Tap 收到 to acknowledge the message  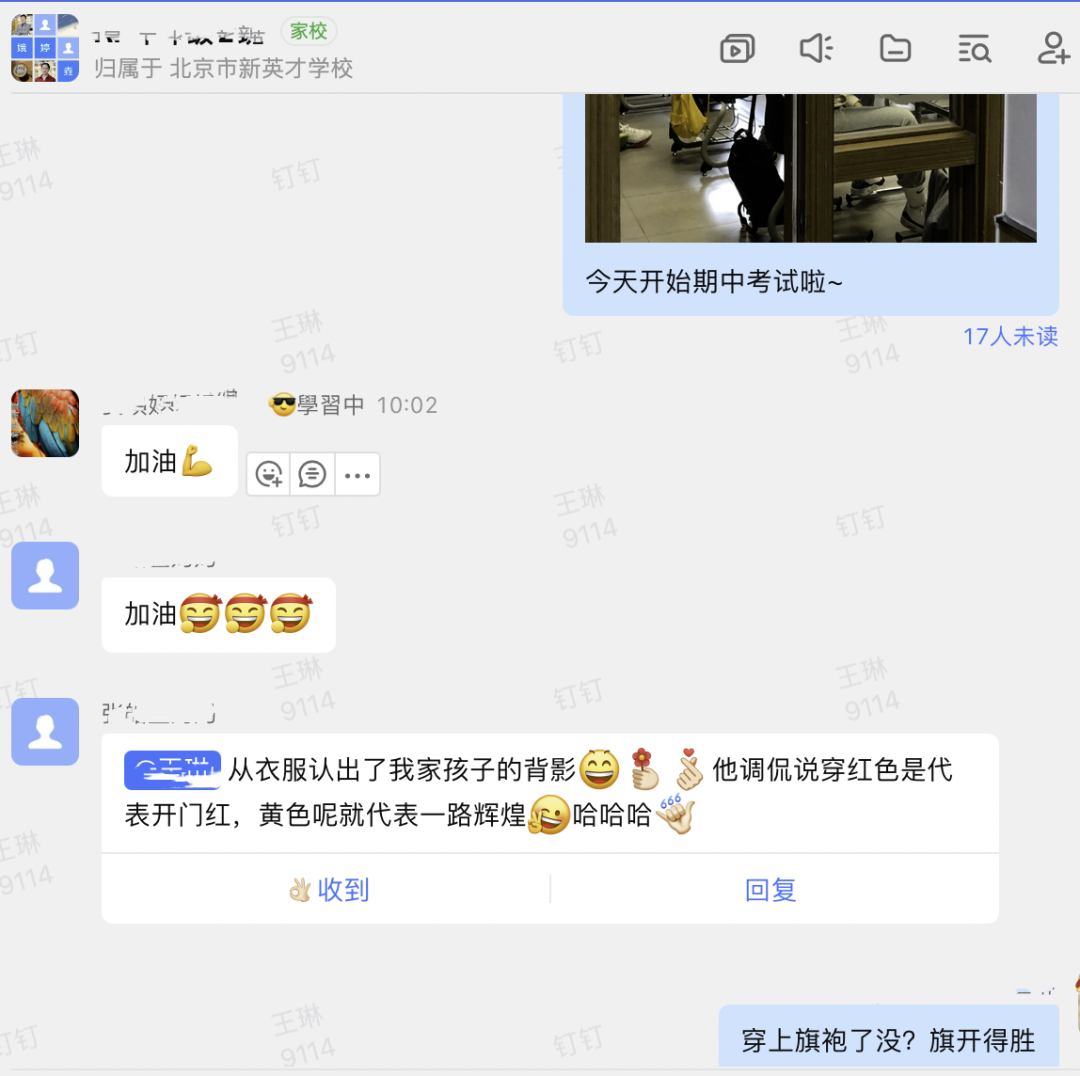click(x=328, y=889)
